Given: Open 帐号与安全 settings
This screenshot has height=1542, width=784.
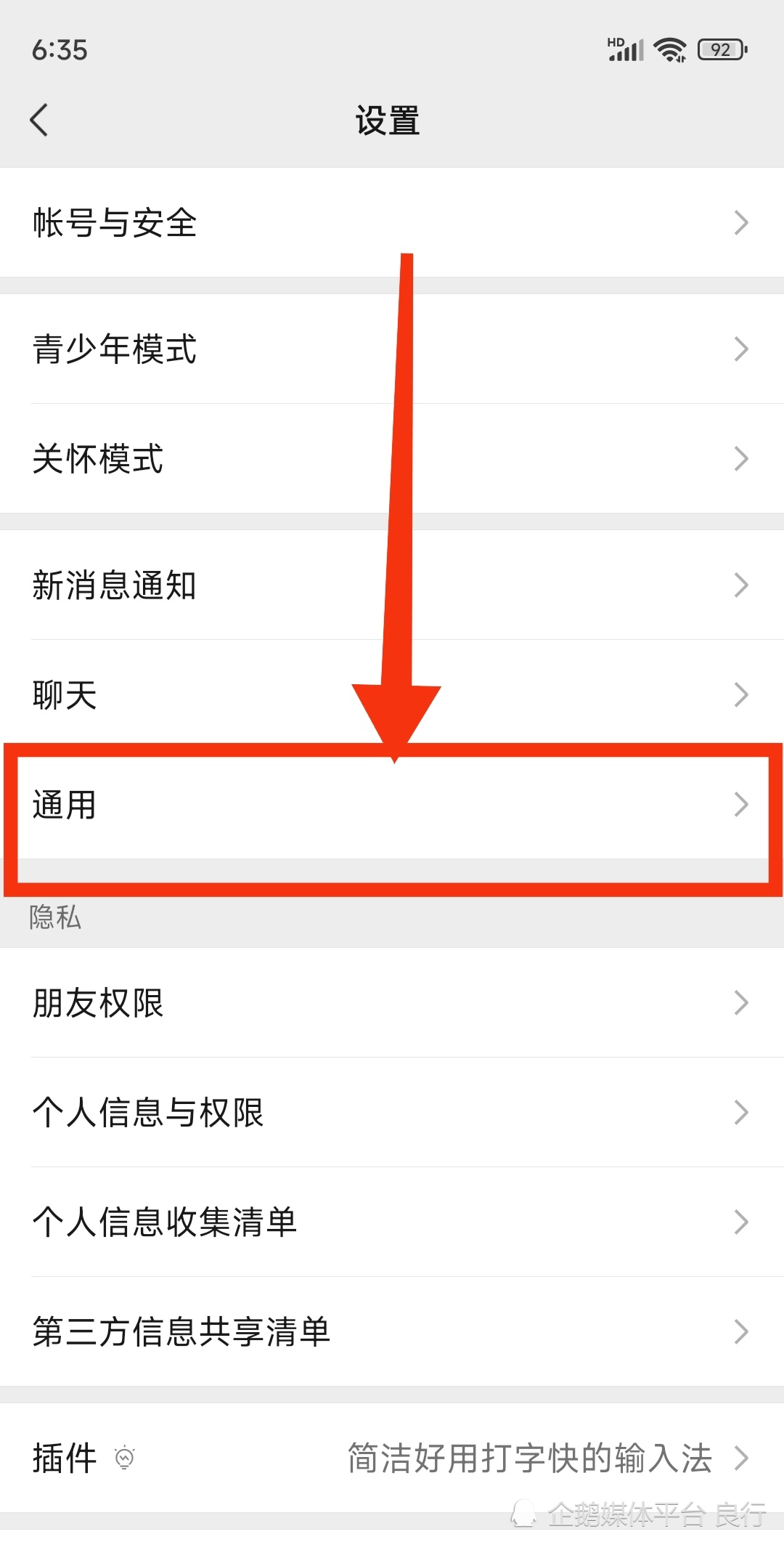Looking at the screenshot, I should (x=392, y=222).
